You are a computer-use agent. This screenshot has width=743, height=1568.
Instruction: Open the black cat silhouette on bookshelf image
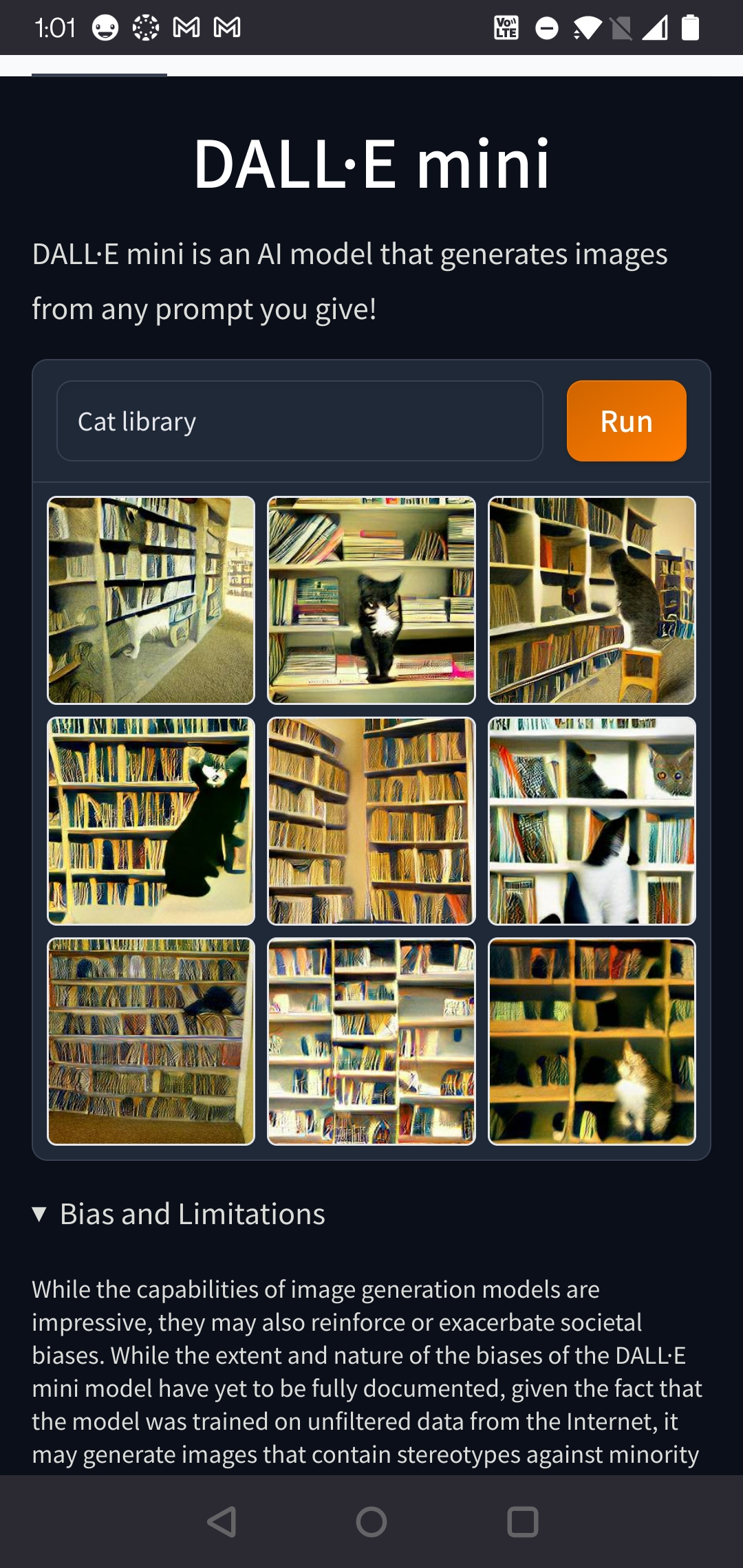(151, 821)
